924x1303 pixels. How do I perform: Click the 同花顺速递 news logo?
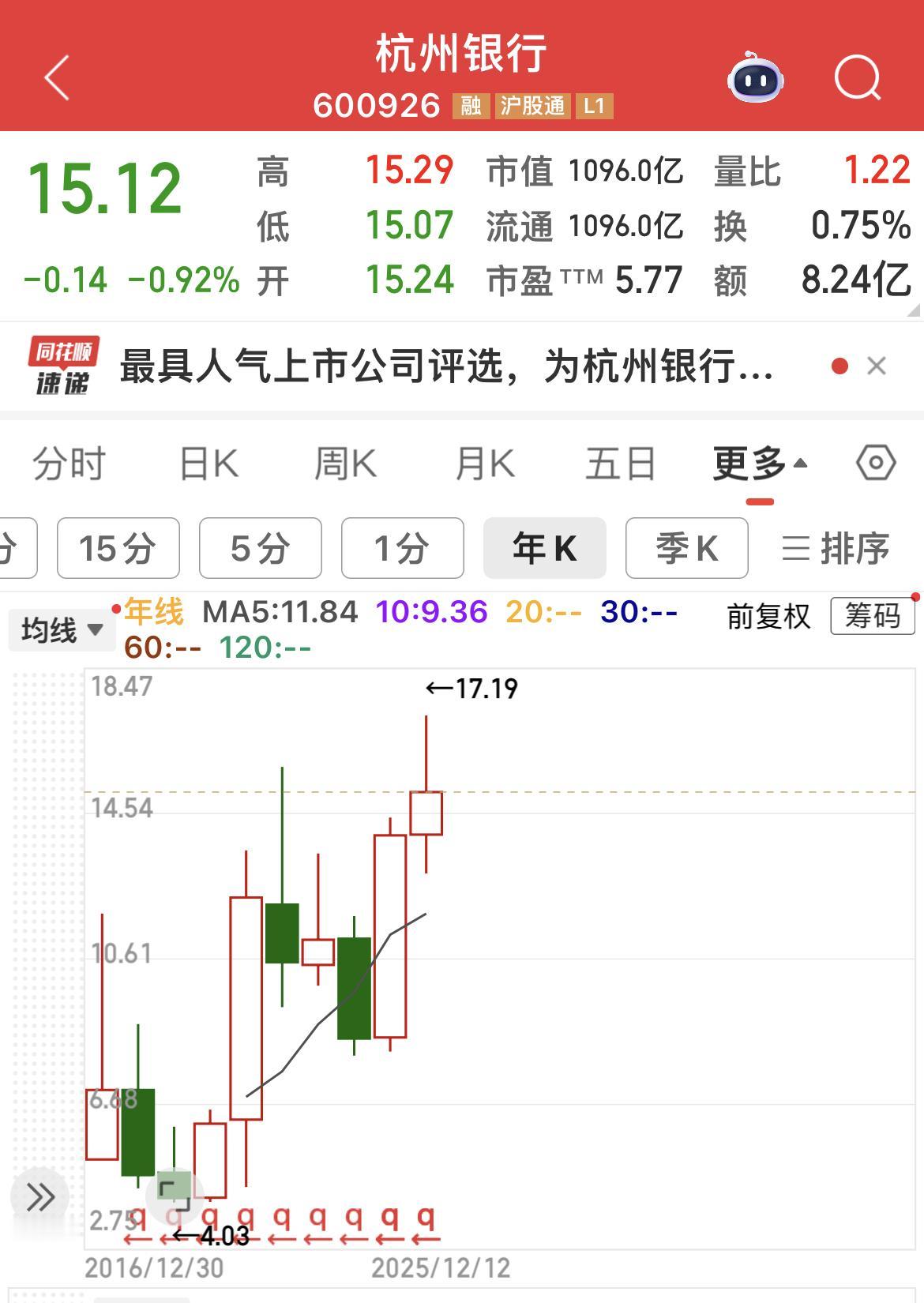(62, 366)
